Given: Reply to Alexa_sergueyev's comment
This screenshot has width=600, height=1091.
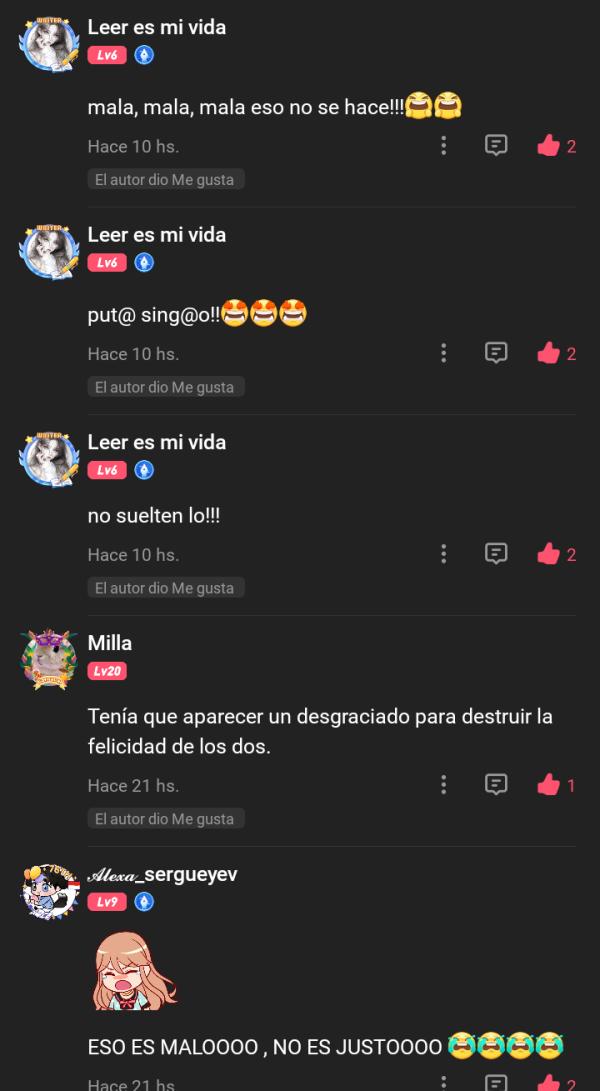Looking at the screenshot, I should click(496, 1083).
